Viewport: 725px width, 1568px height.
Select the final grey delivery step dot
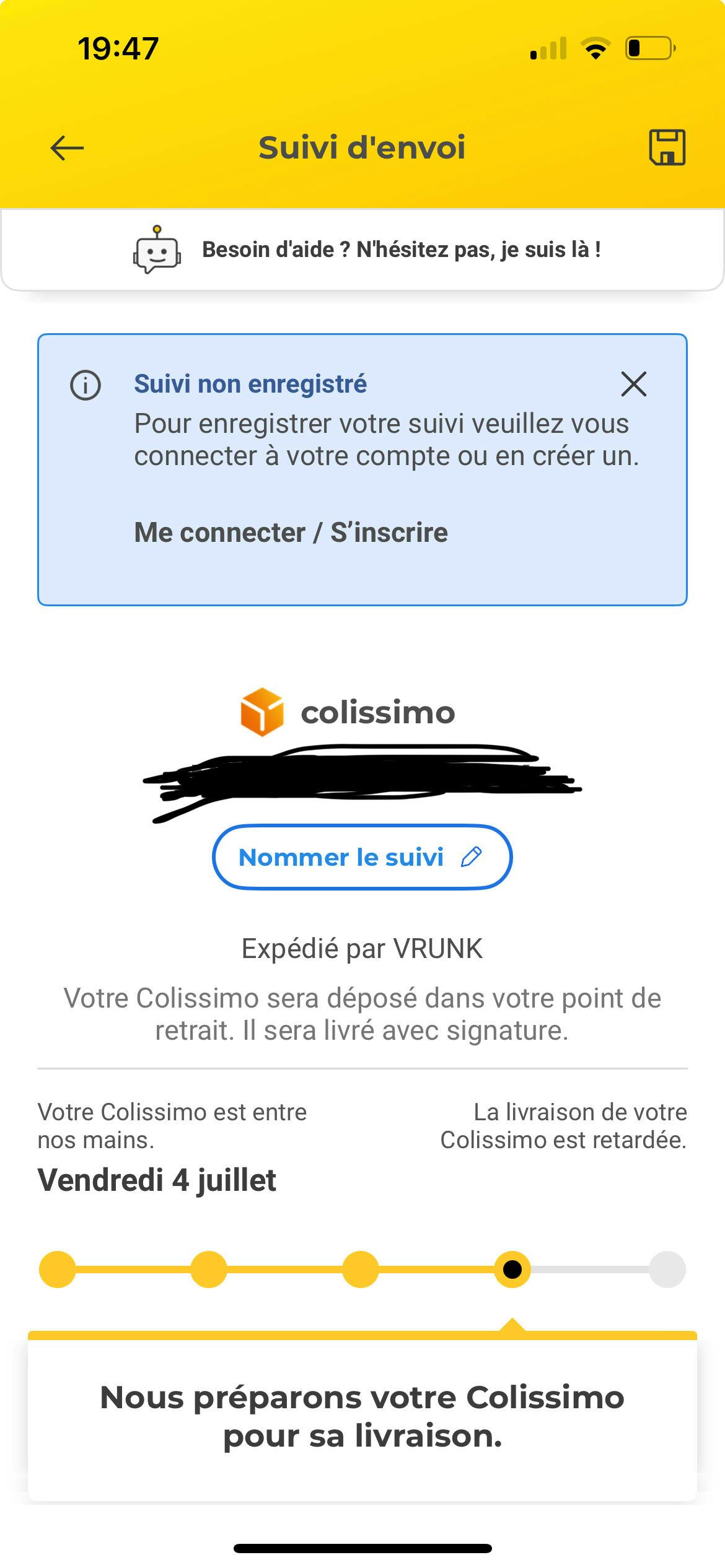pos(667,1270)
